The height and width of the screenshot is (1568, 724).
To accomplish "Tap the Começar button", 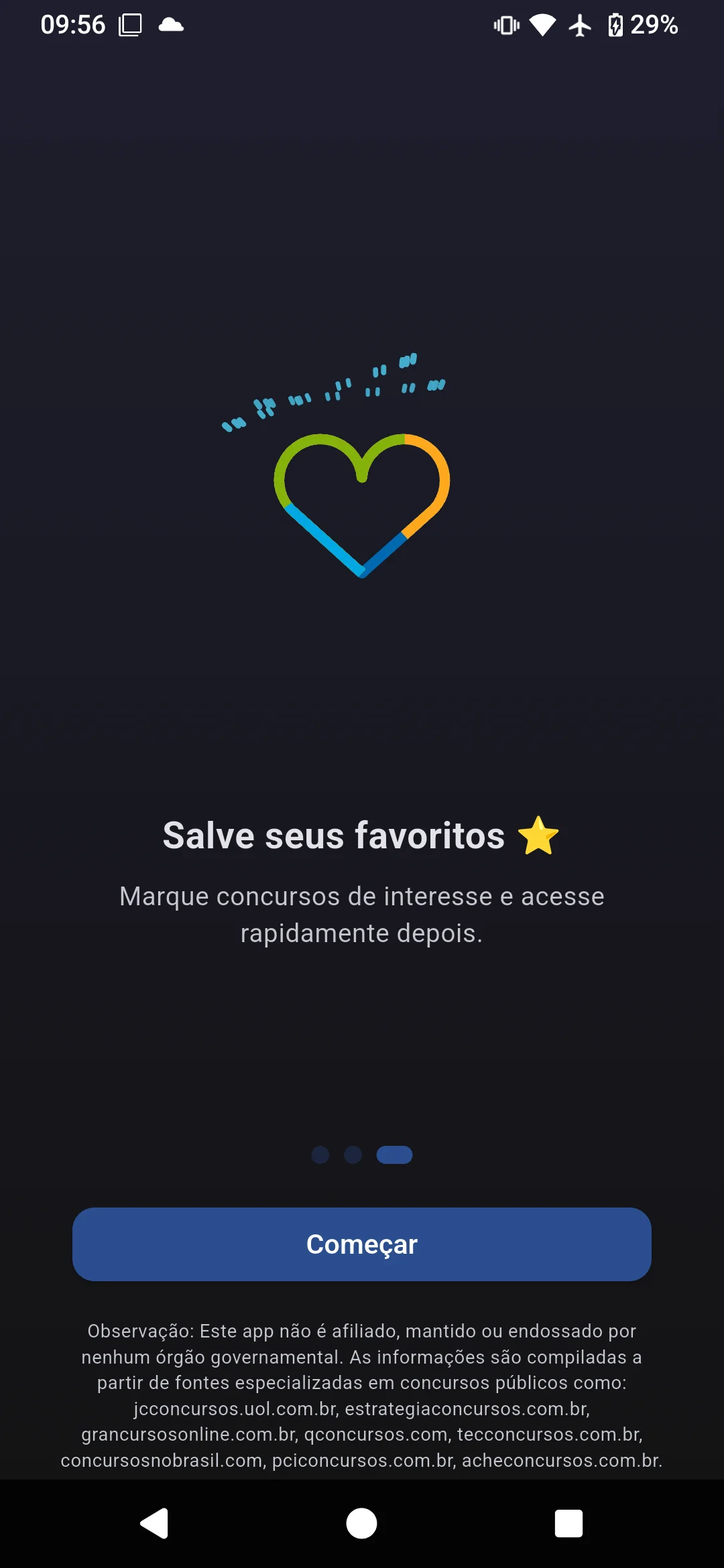I will [362, 1244].
